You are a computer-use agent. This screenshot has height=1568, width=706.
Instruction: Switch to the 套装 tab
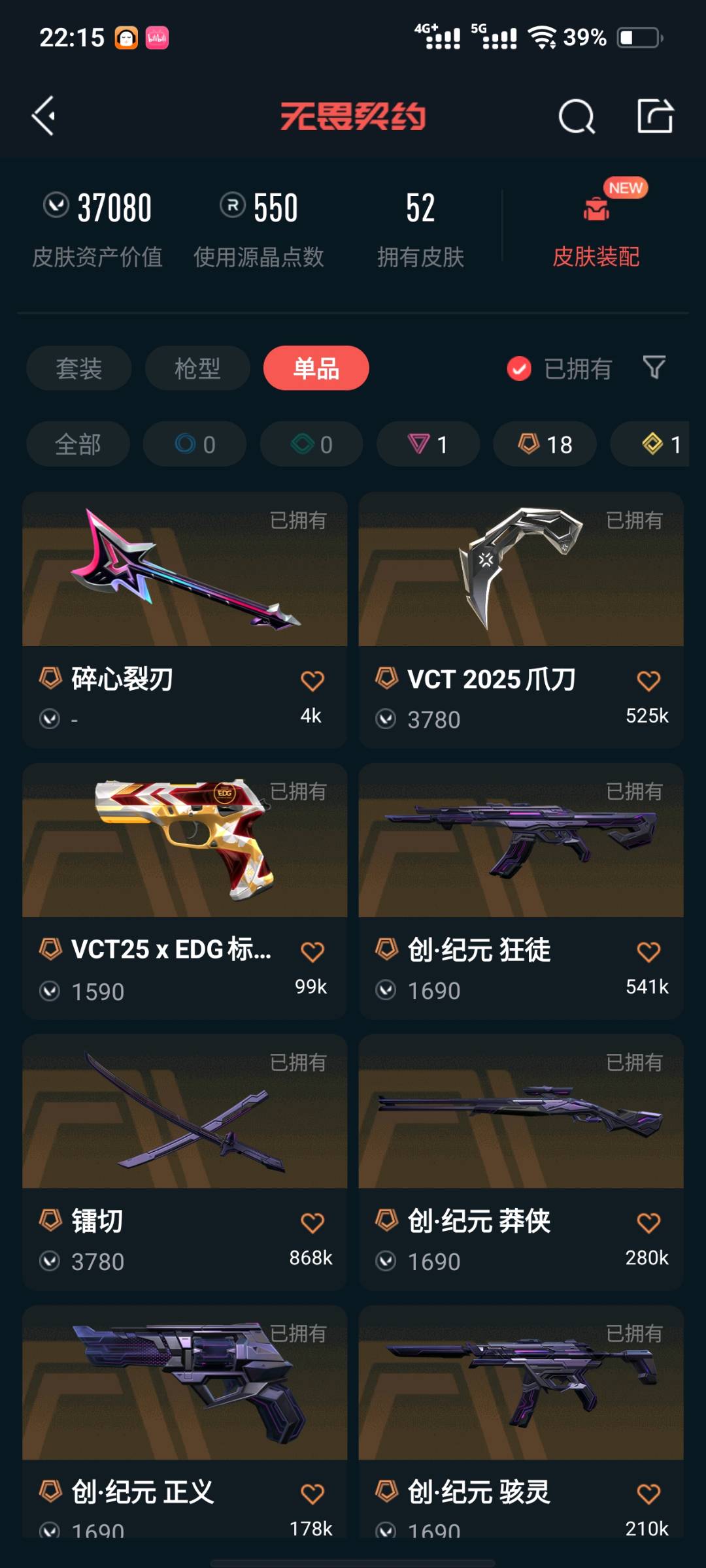pos(79,368)
